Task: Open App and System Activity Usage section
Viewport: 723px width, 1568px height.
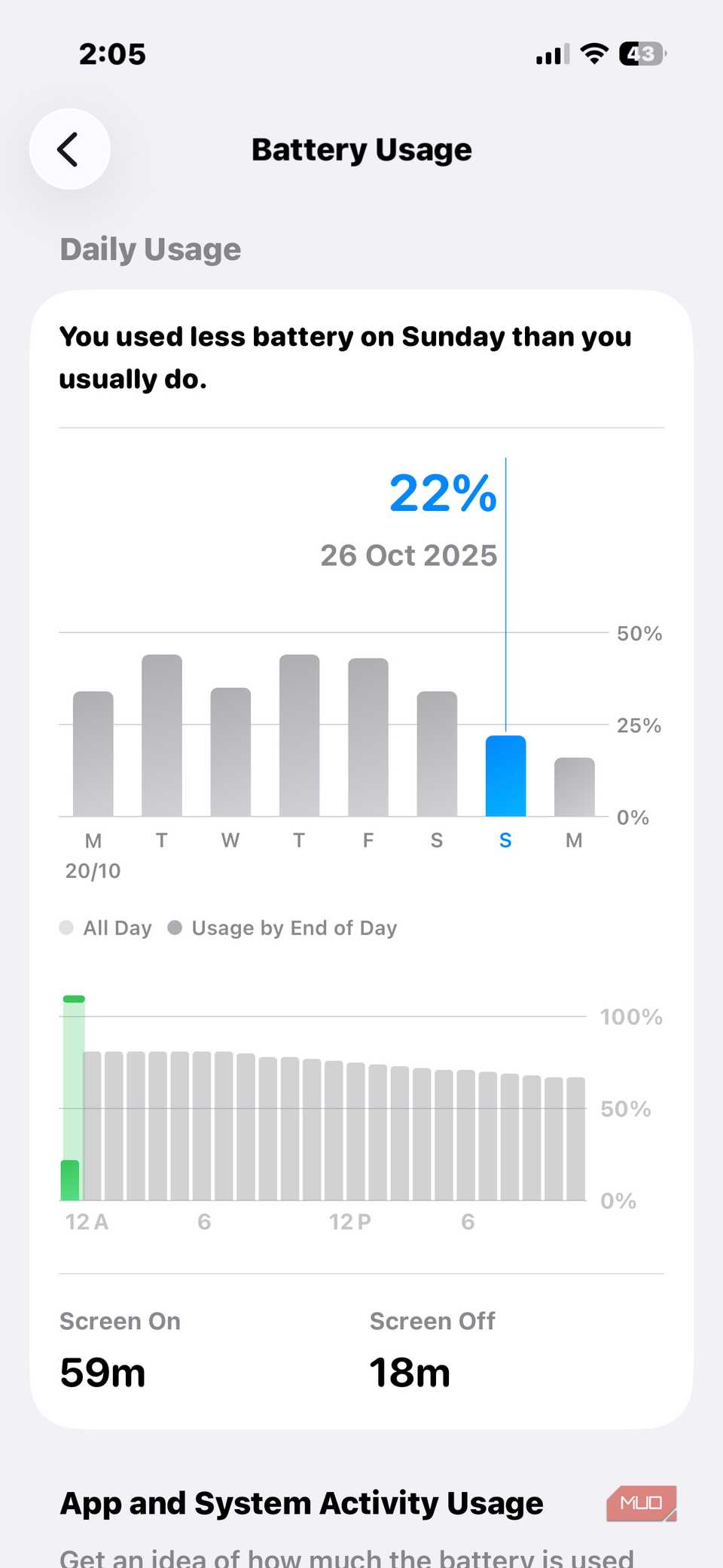Action: pos(301,1503)
